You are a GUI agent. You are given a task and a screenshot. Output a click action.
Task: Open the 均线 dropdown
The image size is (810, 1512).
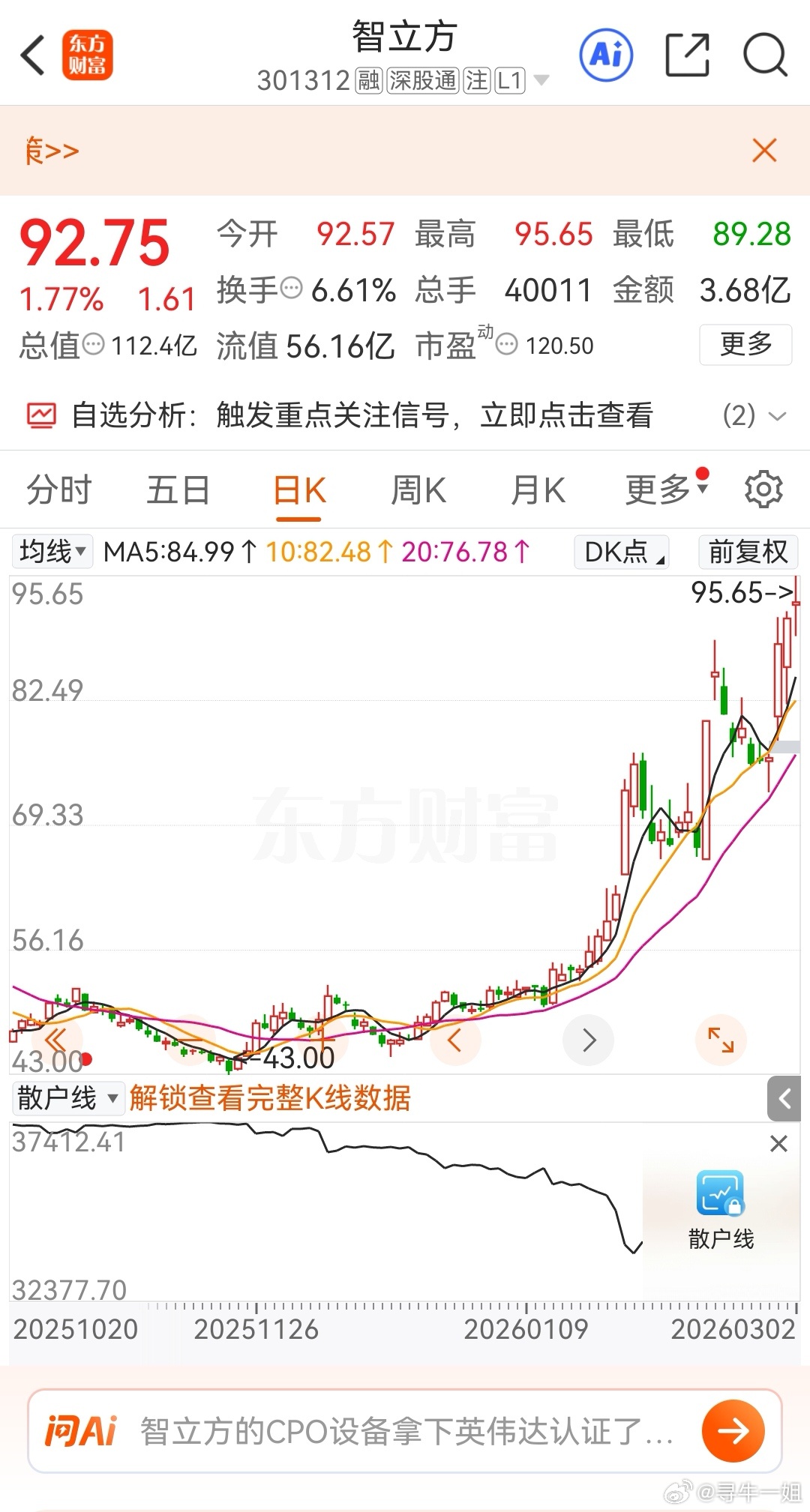point(52,552)
